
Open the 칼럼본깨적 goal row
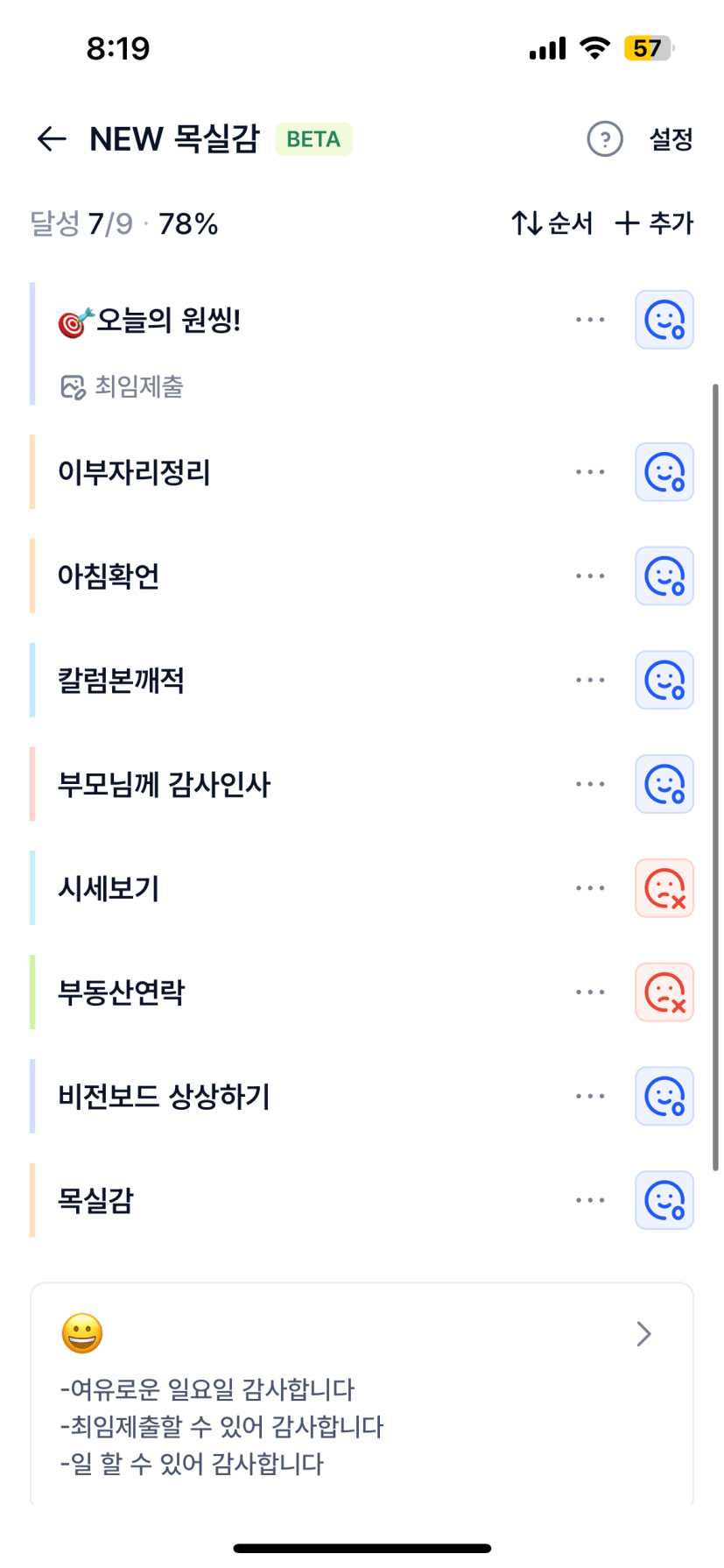coord(121,681)
